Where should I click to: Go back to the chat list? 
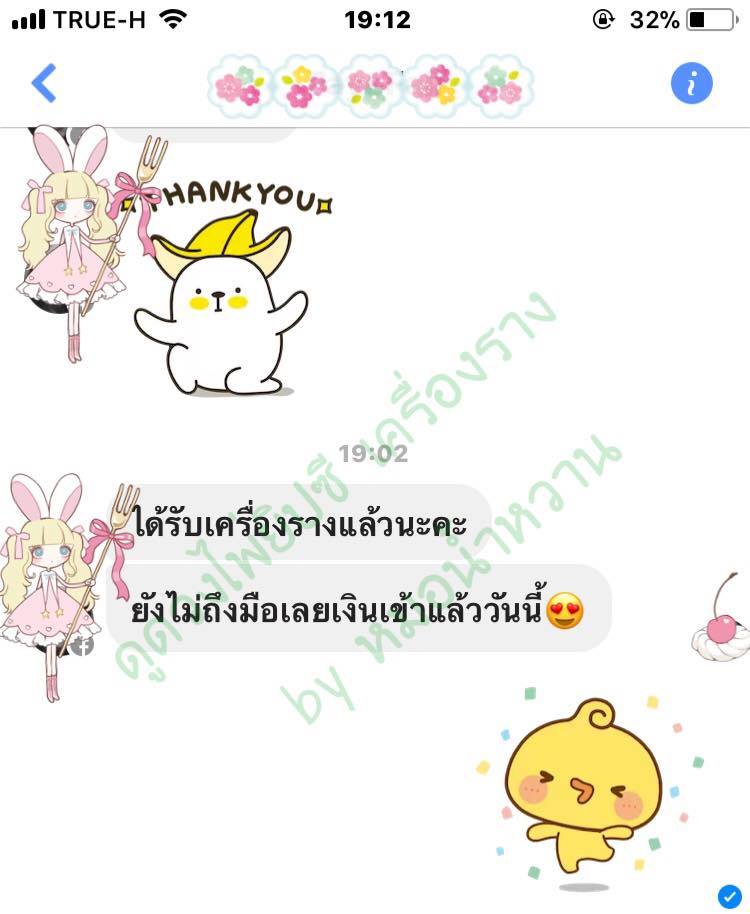click(x=44, y=83)
